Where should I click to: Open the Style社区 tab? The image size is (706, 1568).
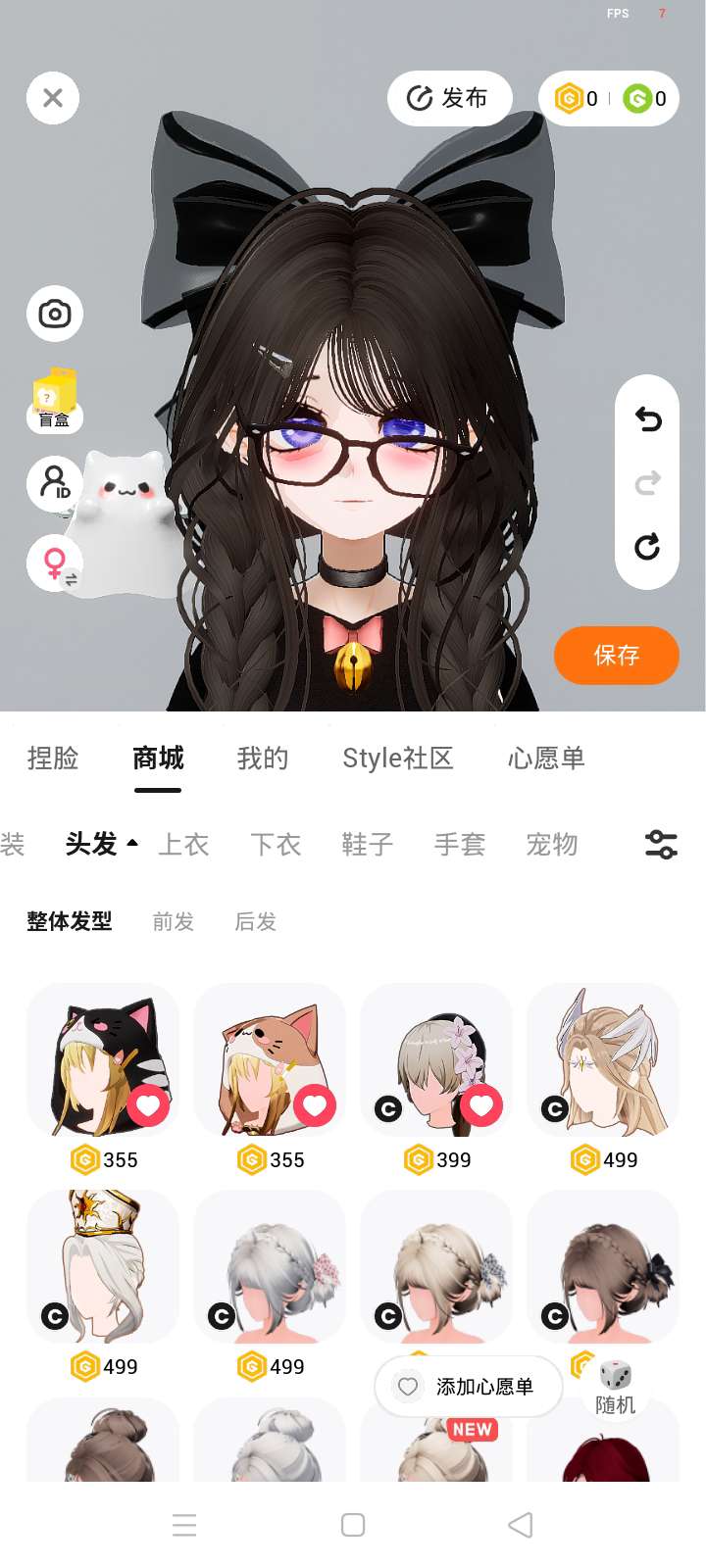[x=397, y=759]
